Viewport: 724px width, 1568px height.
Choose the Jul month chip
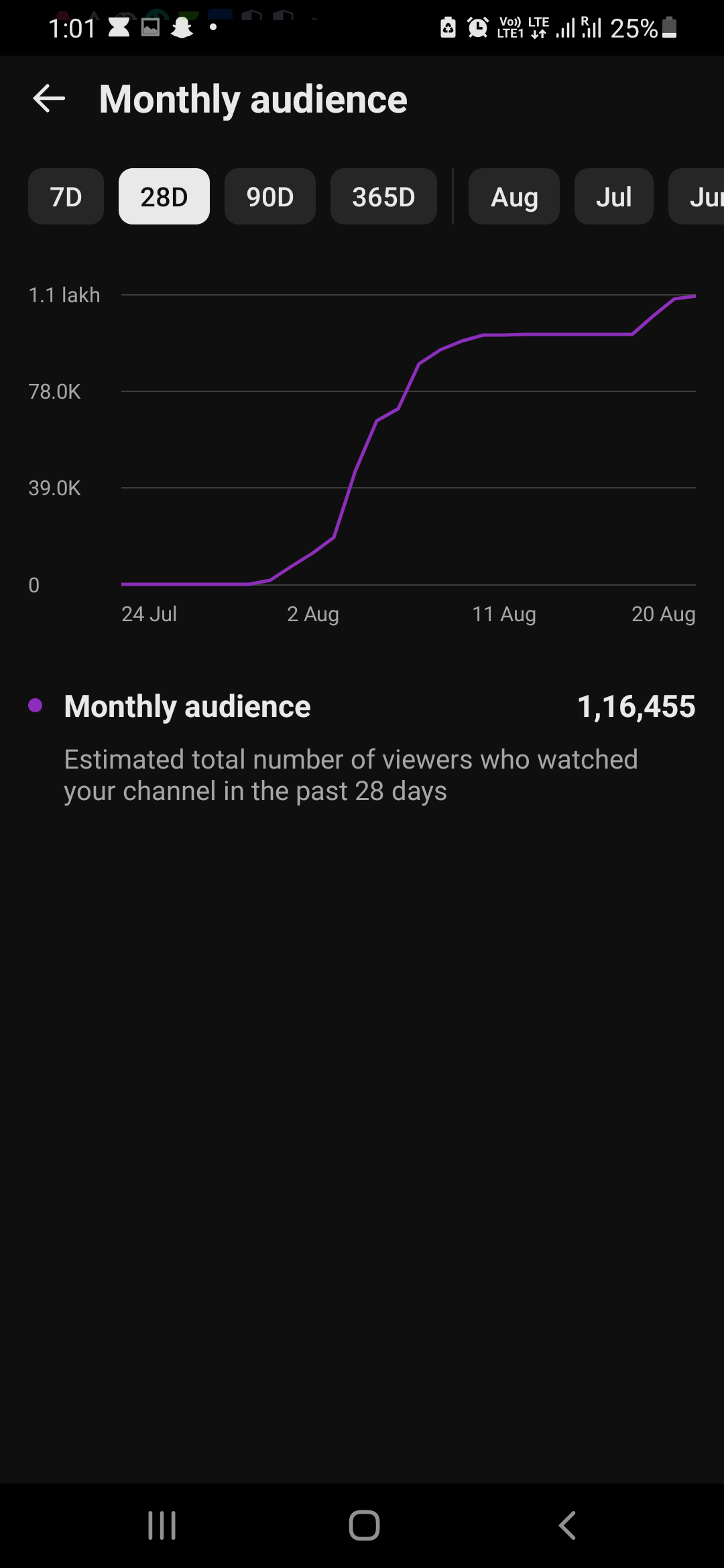pos(614,196)
